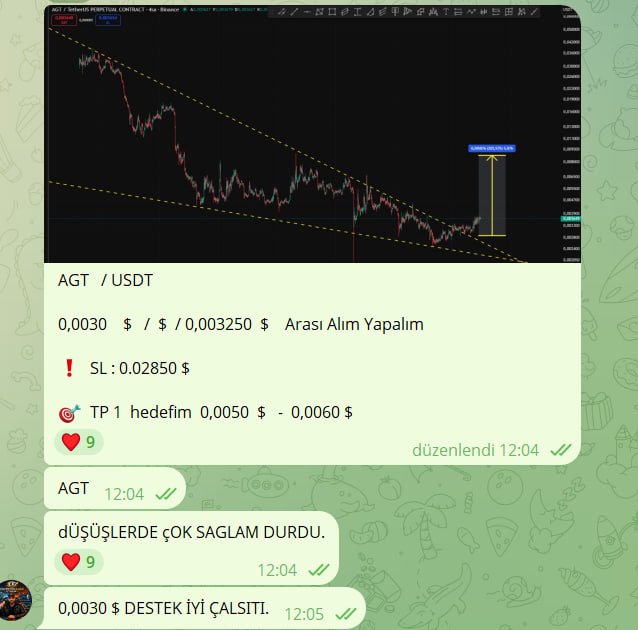Image resolution: width=638 pixels, height=630 pixels.
Task: Tap heart reaction on AGT/USDT signal message
Action: [81, 441]
